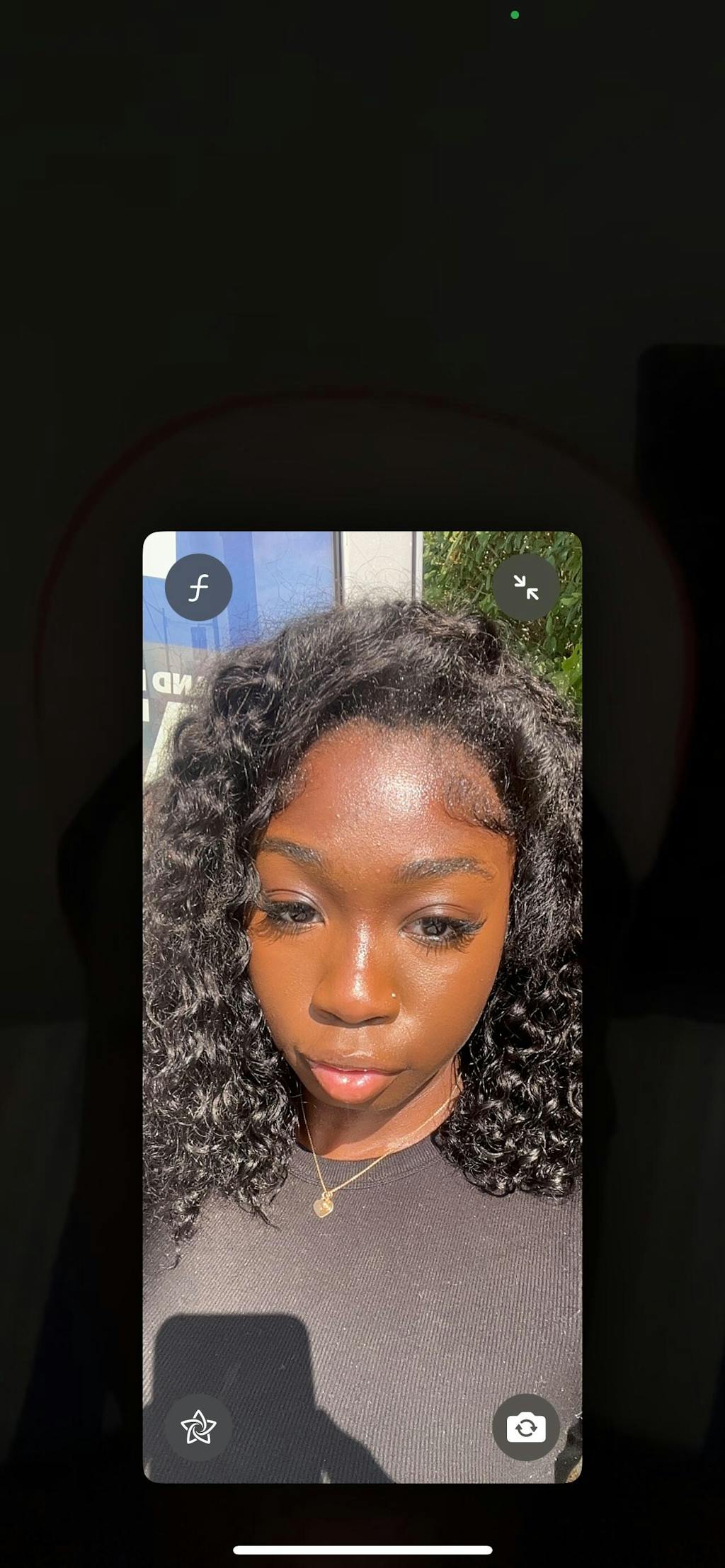Screen dimensions: 725x1568
Task: Minimize the self-view preview tile
Action: 525,587
